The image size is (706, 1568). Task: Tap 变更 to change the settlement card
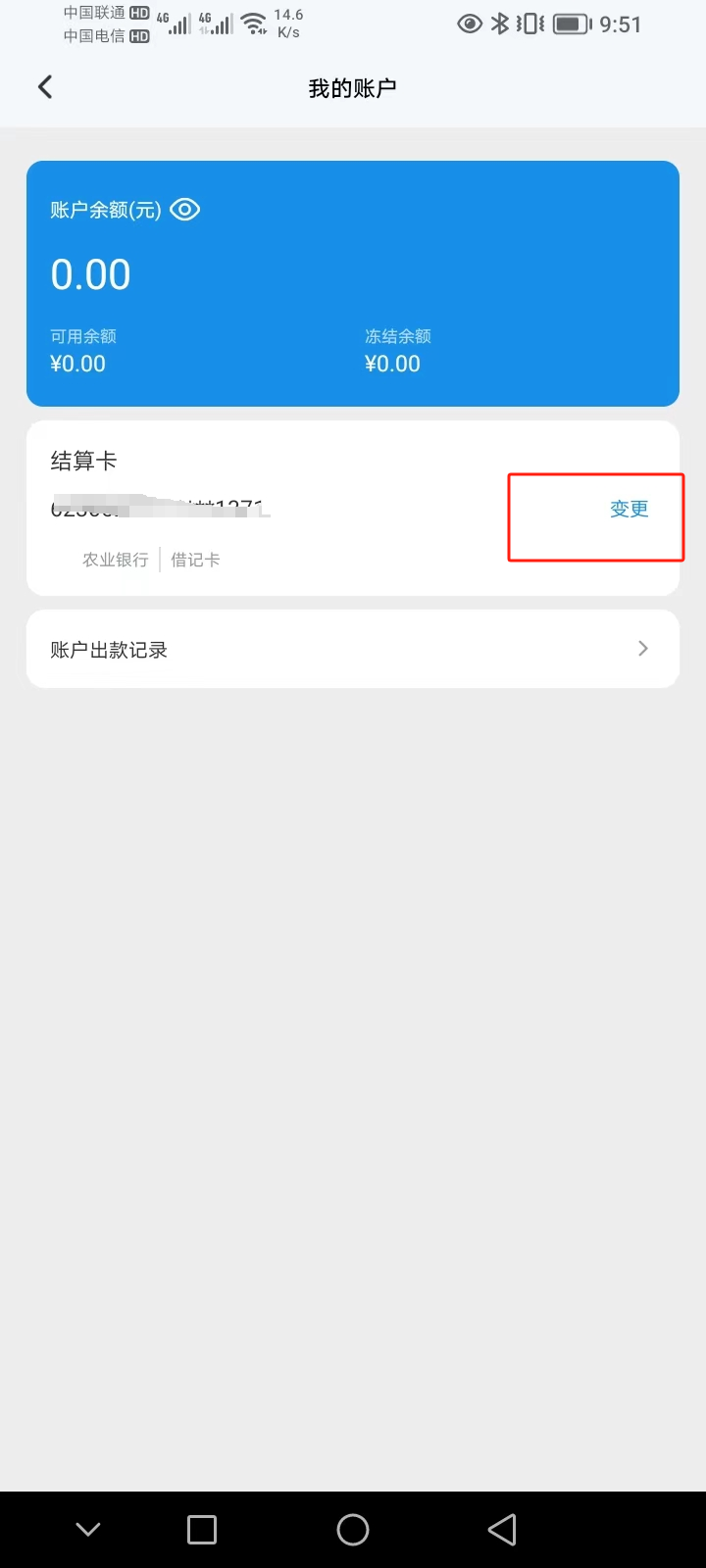pyautogui.click(x=630, y=509)
